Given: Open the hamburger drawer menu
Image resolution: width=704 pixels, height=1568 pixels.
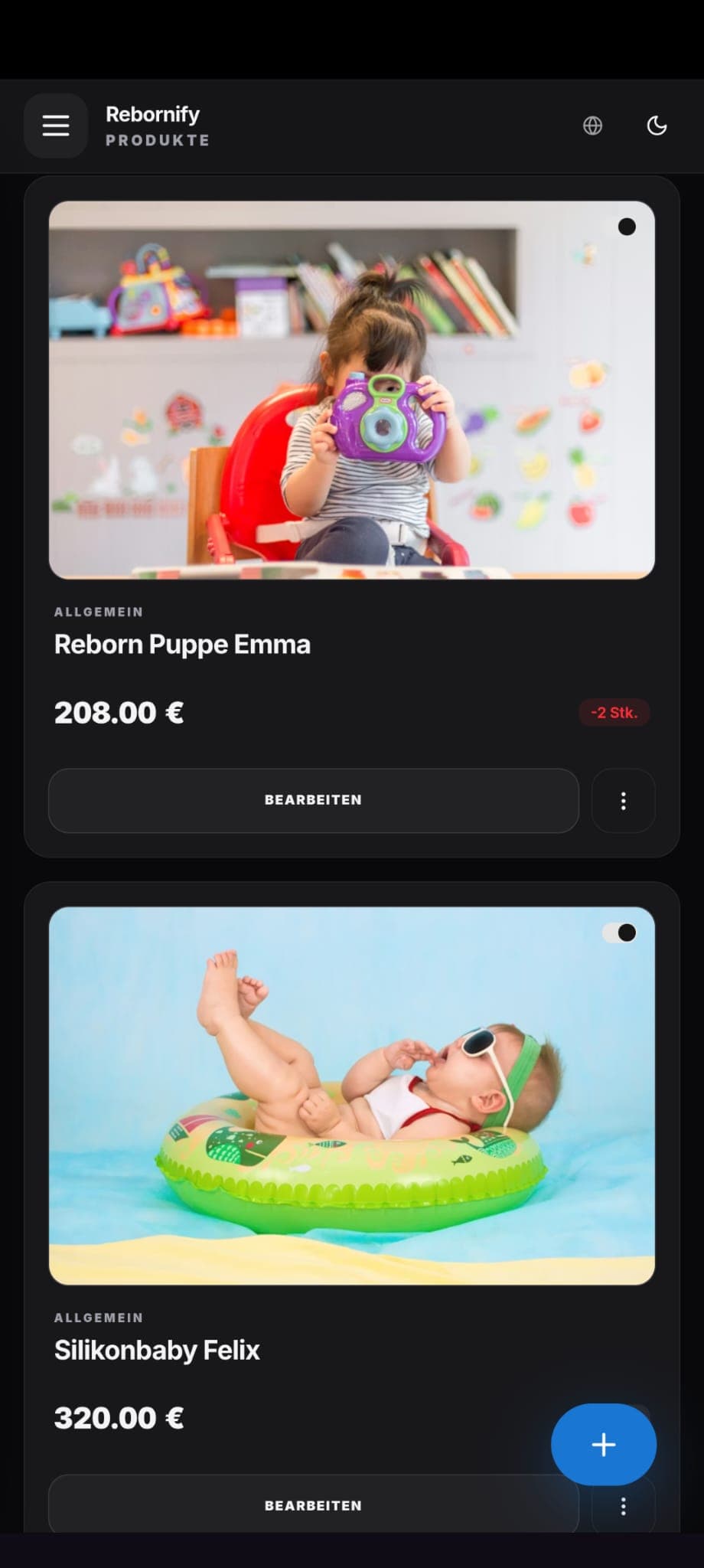Looking at the screenshot, I should point(56,126).
